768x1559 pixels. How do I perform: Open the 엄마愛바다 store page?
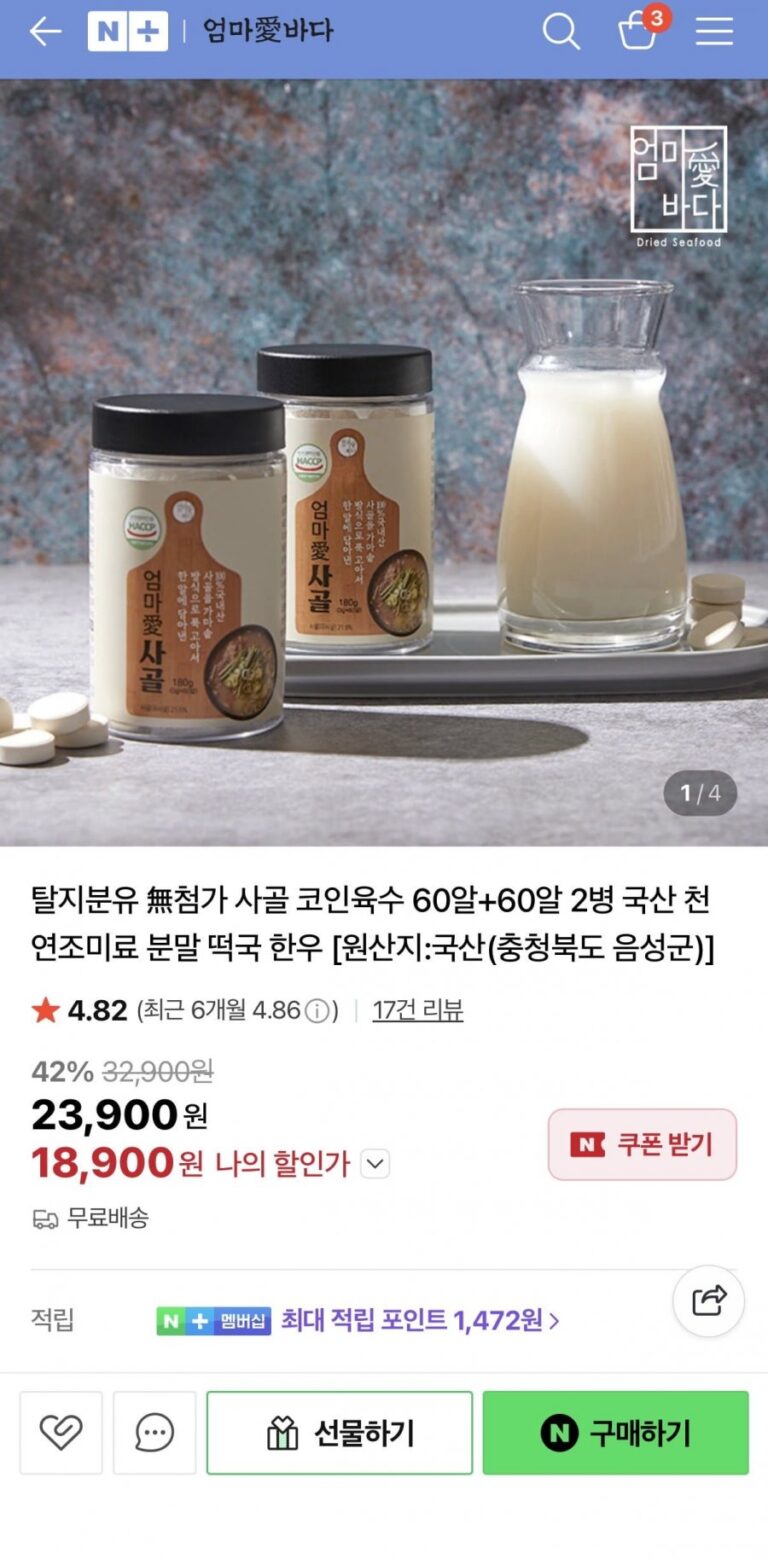click(268, 32)
